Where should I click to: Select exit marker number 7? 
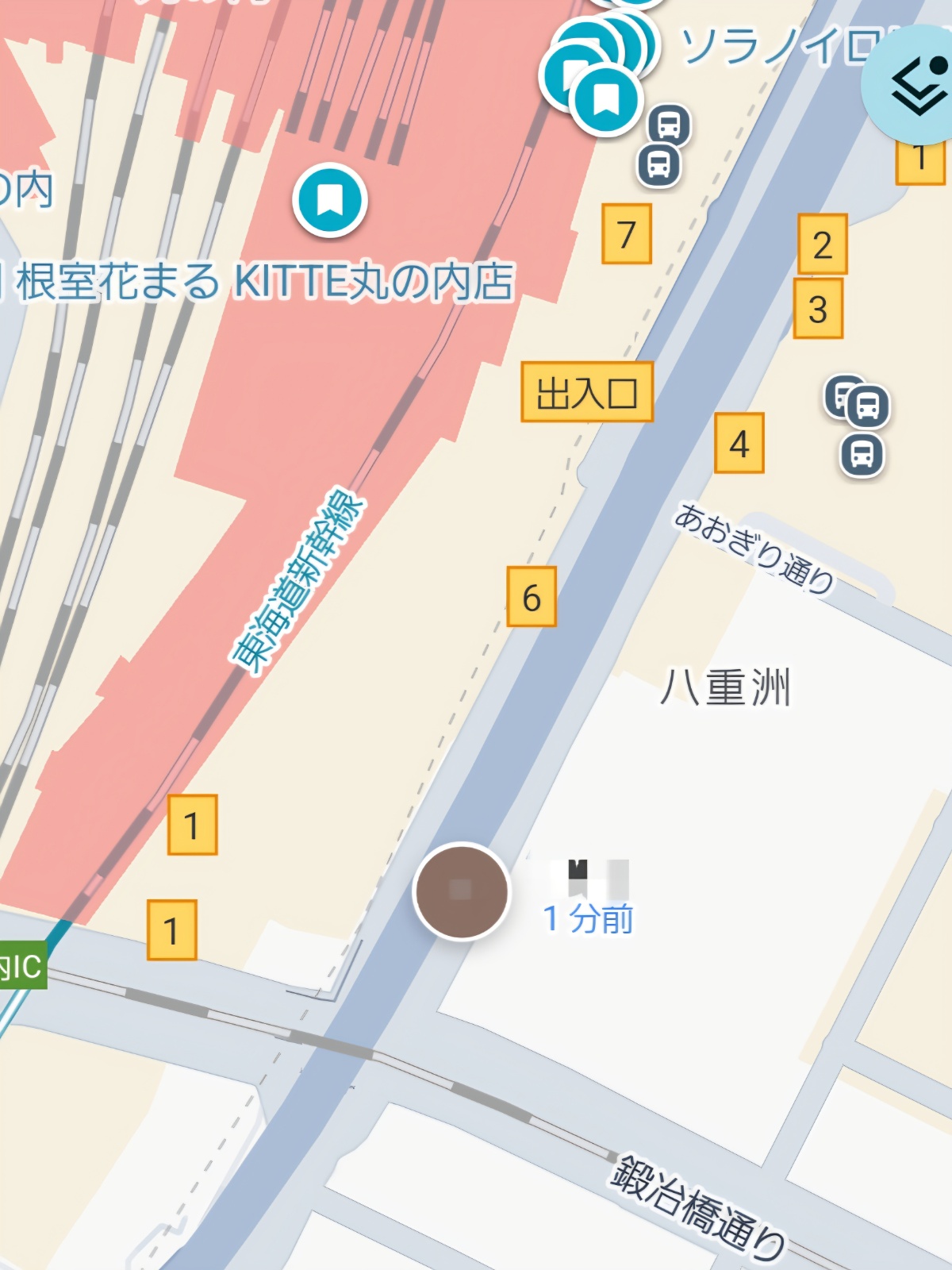click(627, 234)
